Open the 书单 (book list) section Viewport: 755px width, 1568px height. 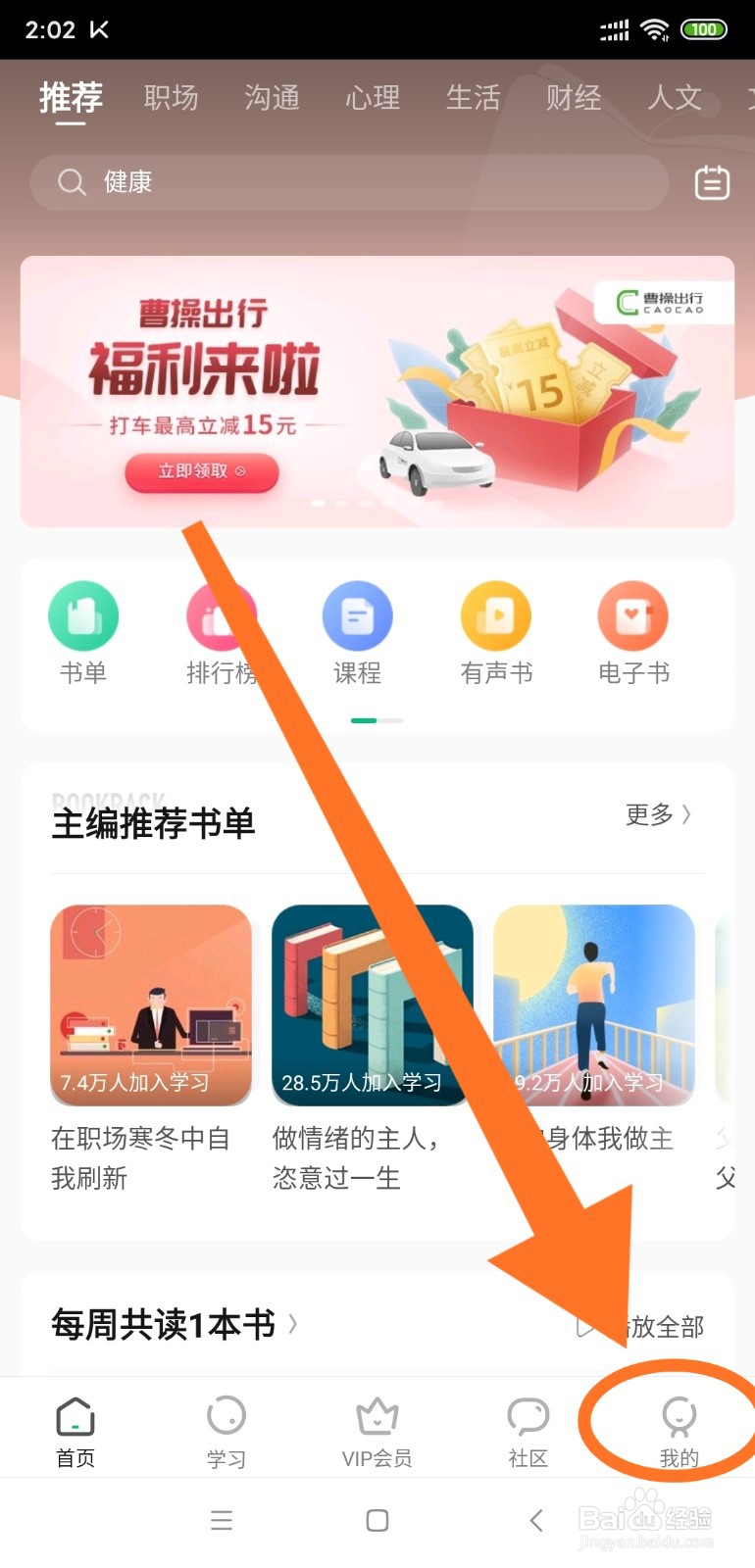click(82, 632)
